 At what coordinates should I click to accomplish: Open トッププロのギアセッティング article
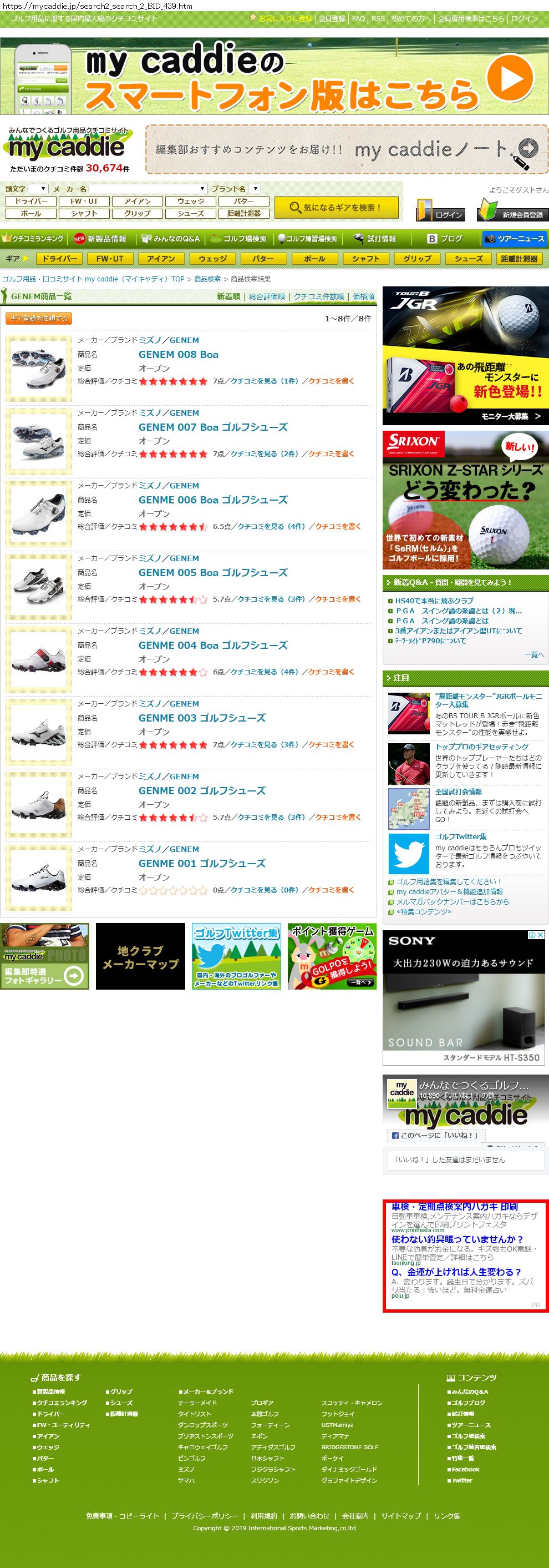(481, 747)
